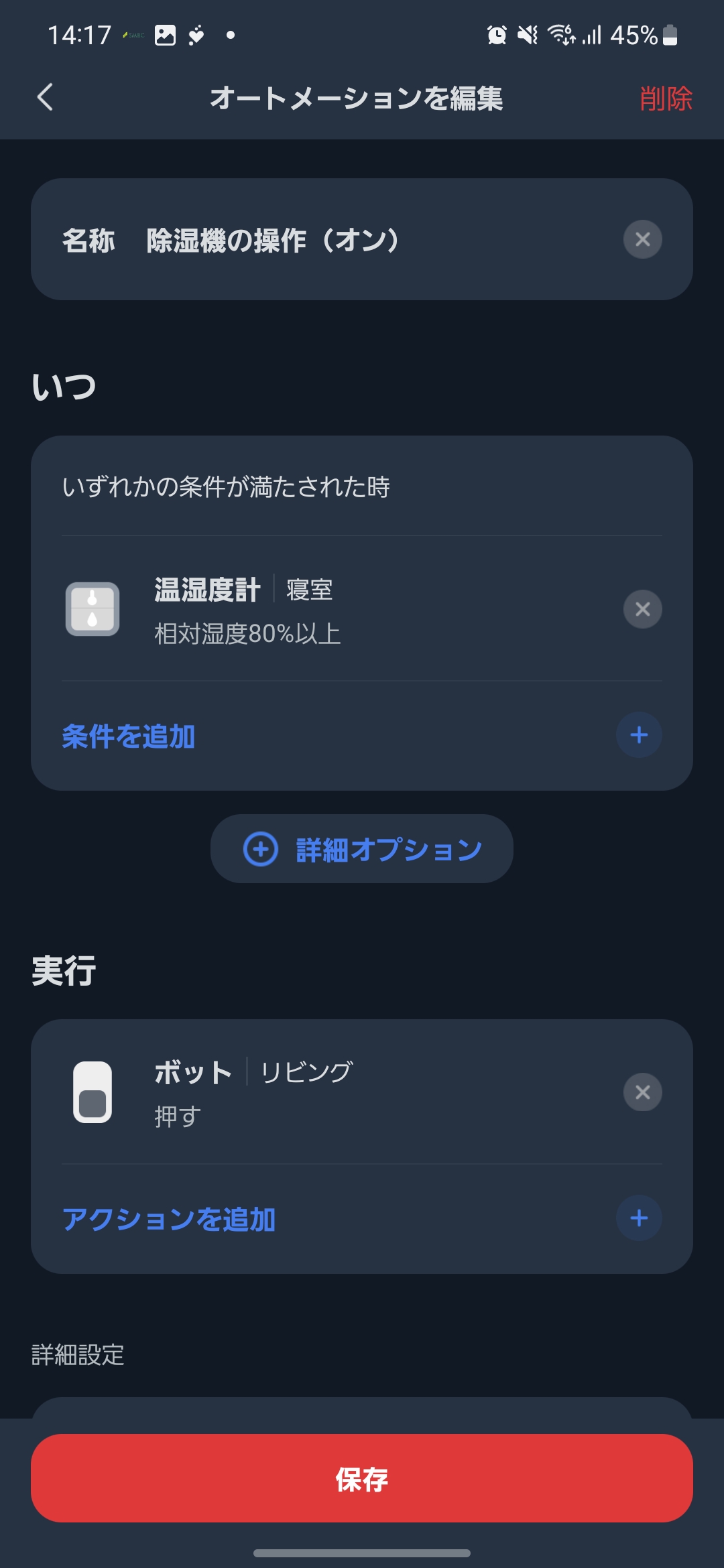Screen dimensions: 724x1568
Task: Select the 温湿度計 thermo-hygrometer device icon
Action: tap(94, 608)
